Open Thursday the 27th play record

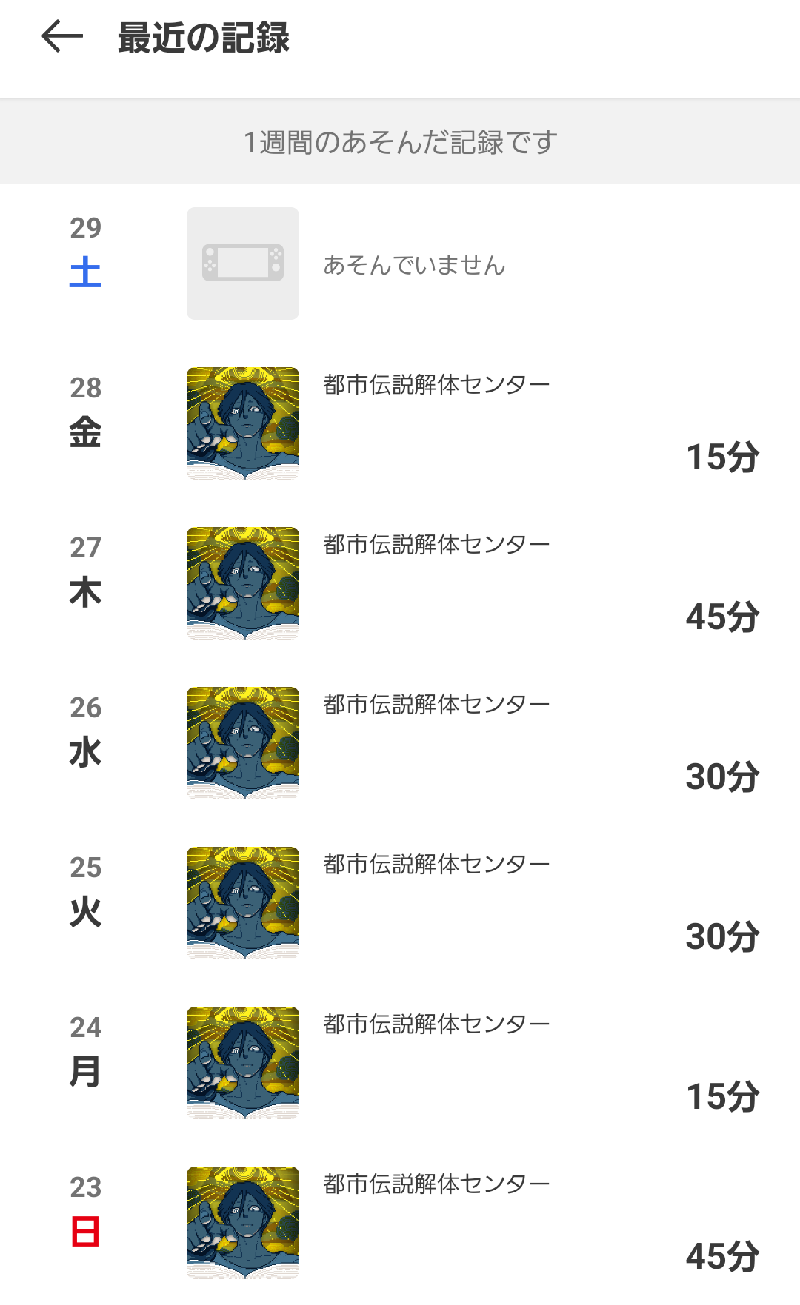point(436,583)
